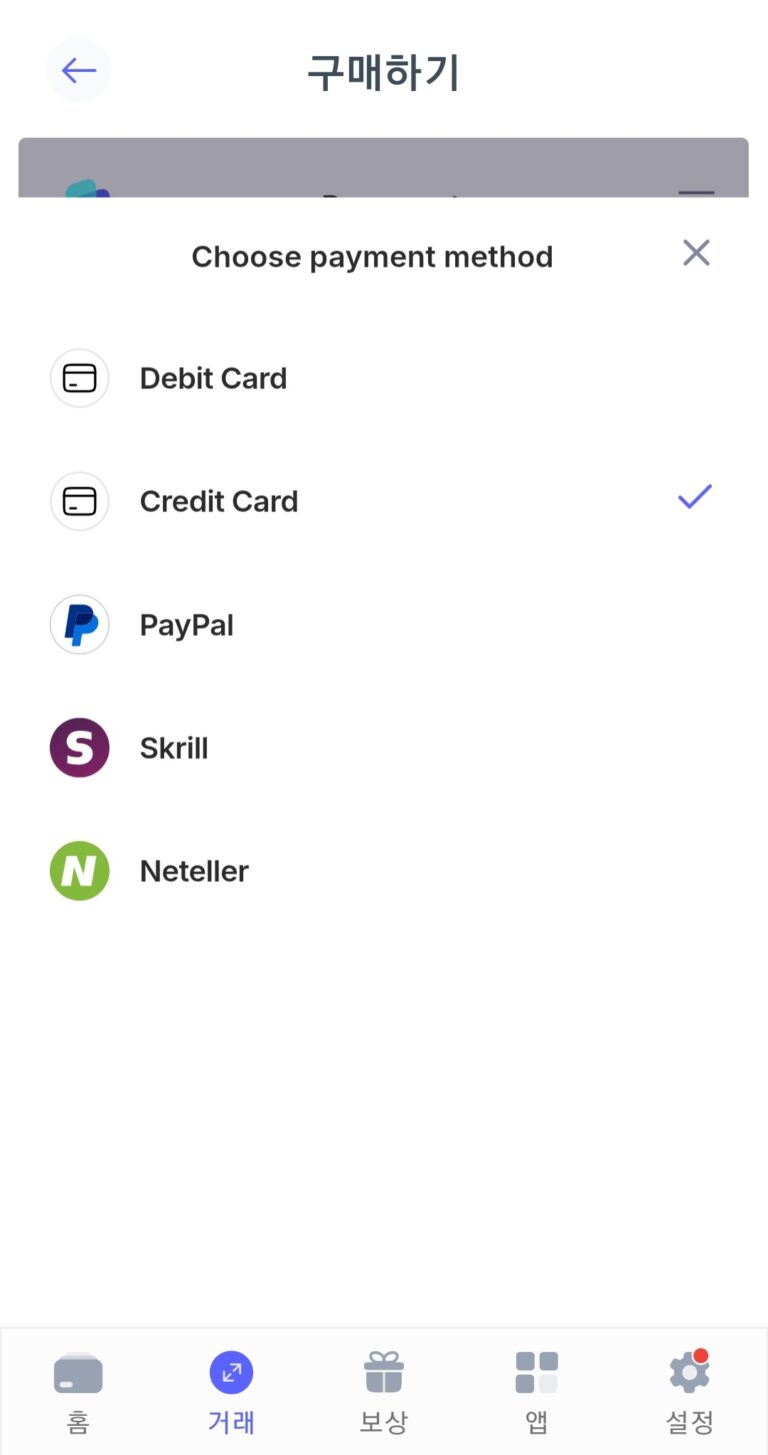
Task: Switch to the 홈 tab
Action: click(78, 1390)
